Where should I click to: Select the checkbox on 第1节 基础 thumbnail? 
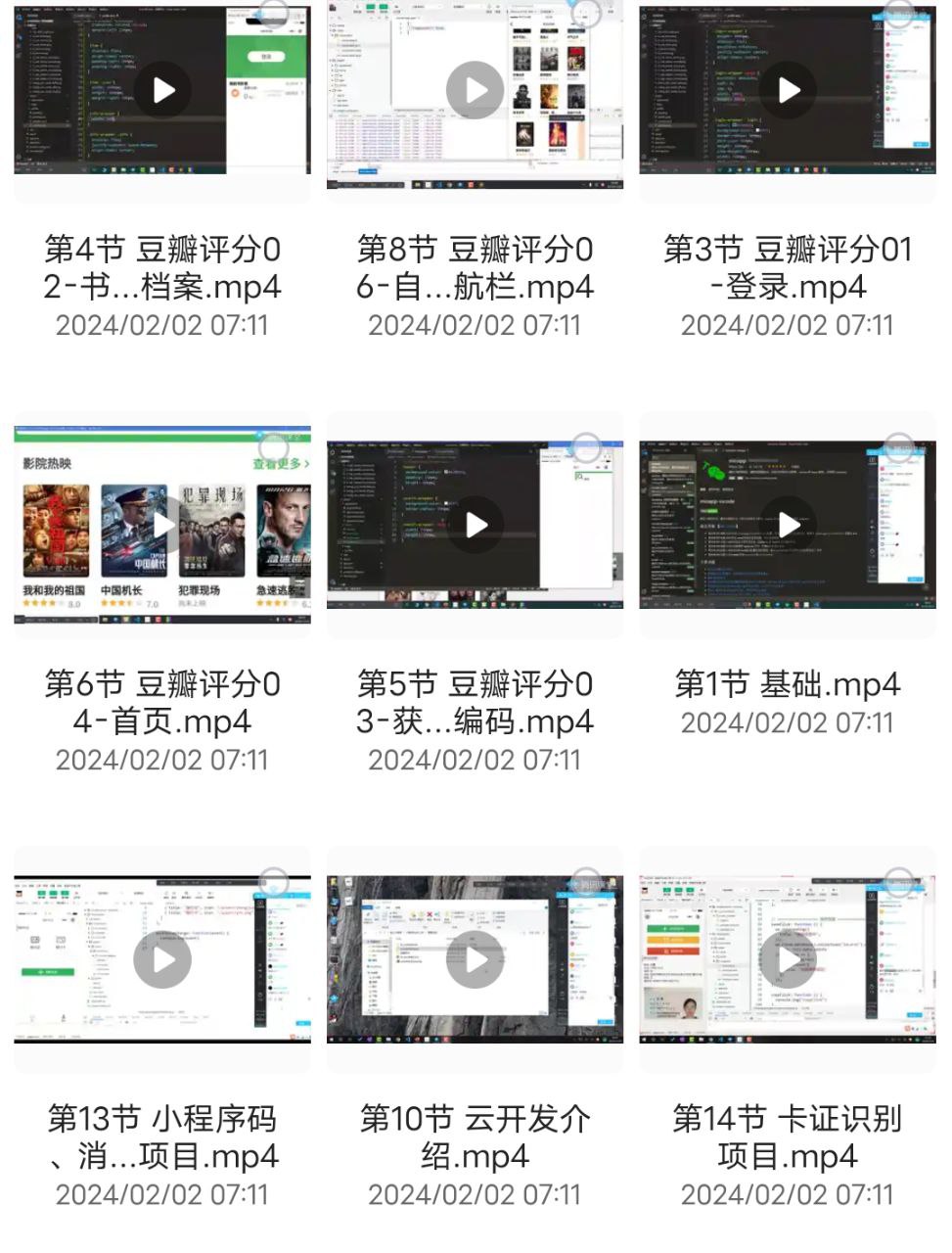(899, 447)
